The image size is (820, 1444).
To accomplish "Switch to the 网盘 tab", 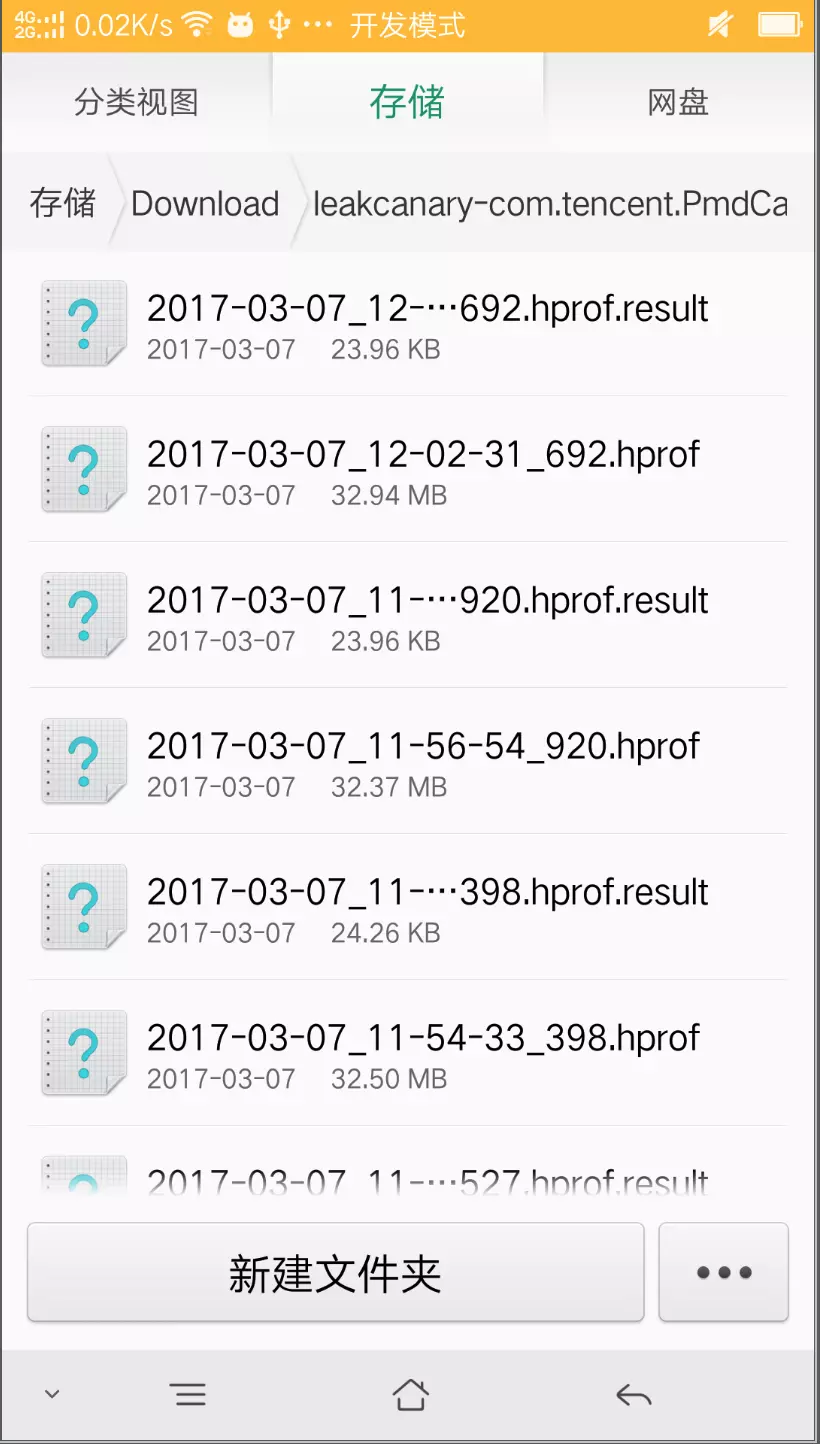I will [679, 102].
